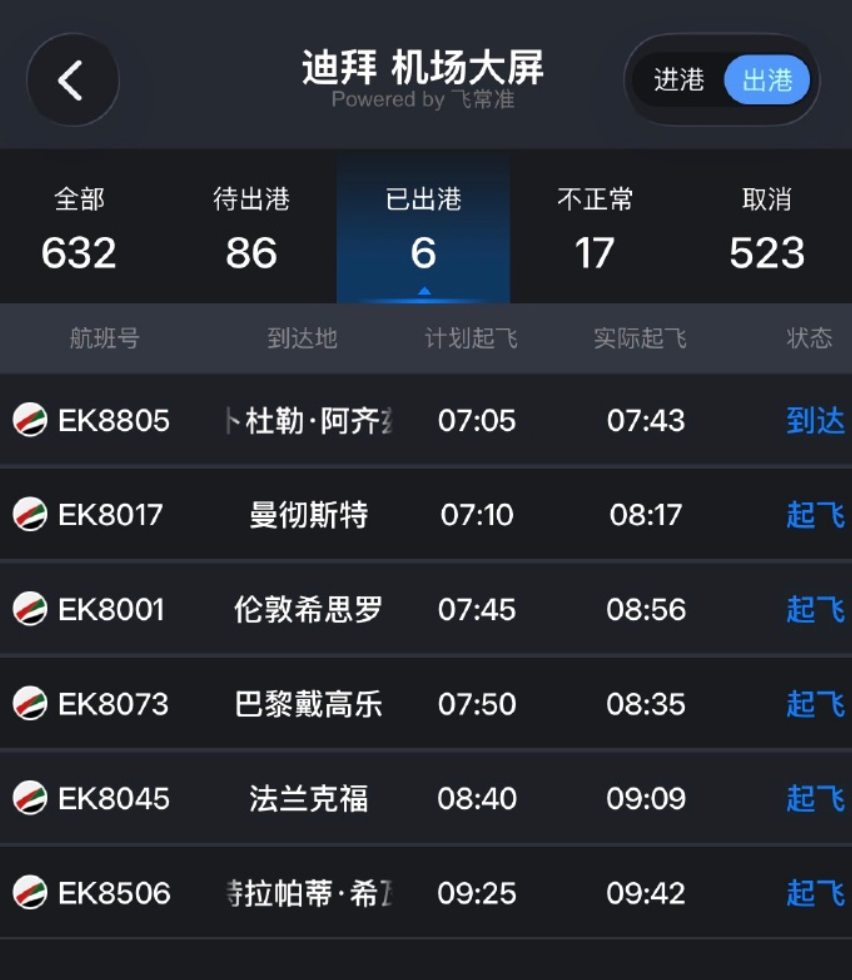Select the 出港 departures option
Viewport: 852px width, 980px height.
pos(767,80)
